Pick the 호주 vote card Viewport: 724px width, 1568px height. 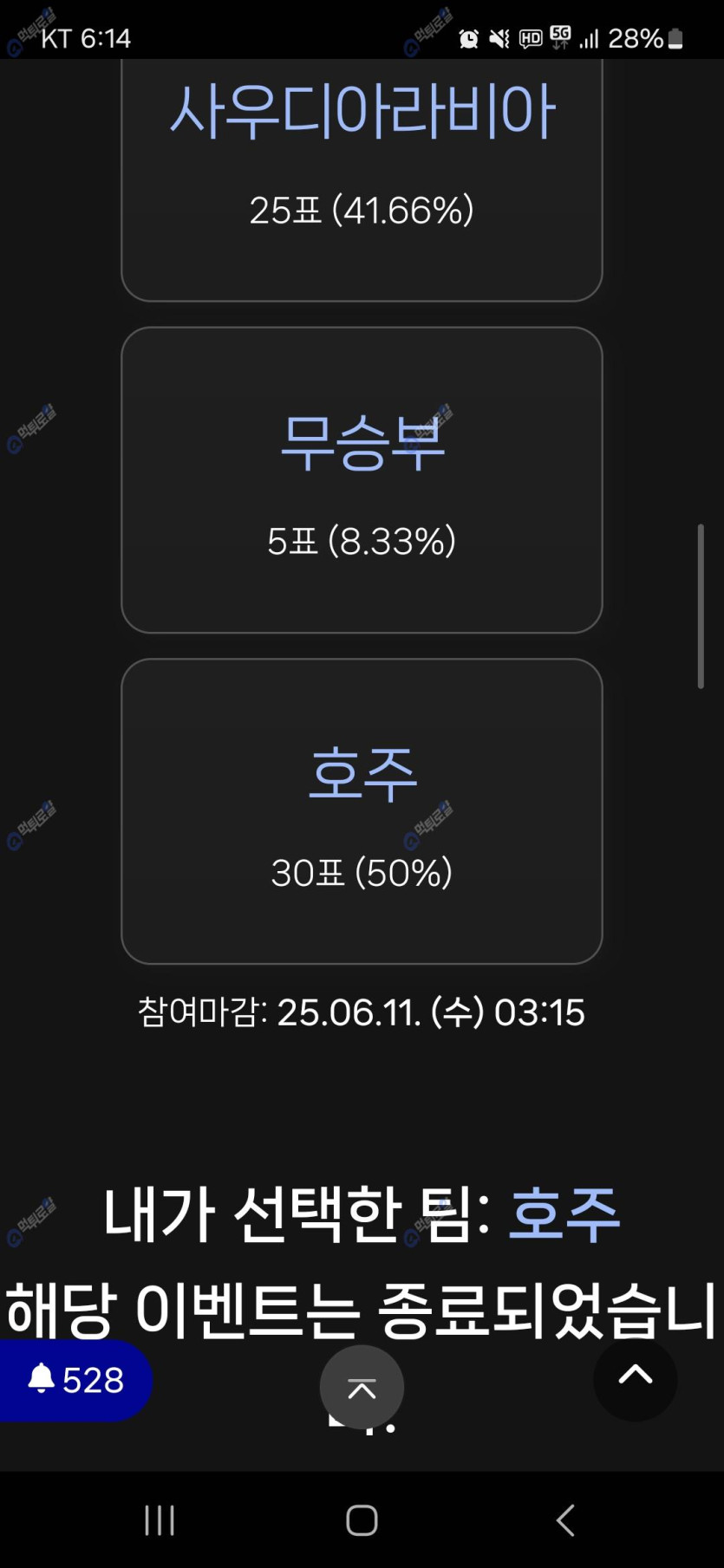[362, 810]
